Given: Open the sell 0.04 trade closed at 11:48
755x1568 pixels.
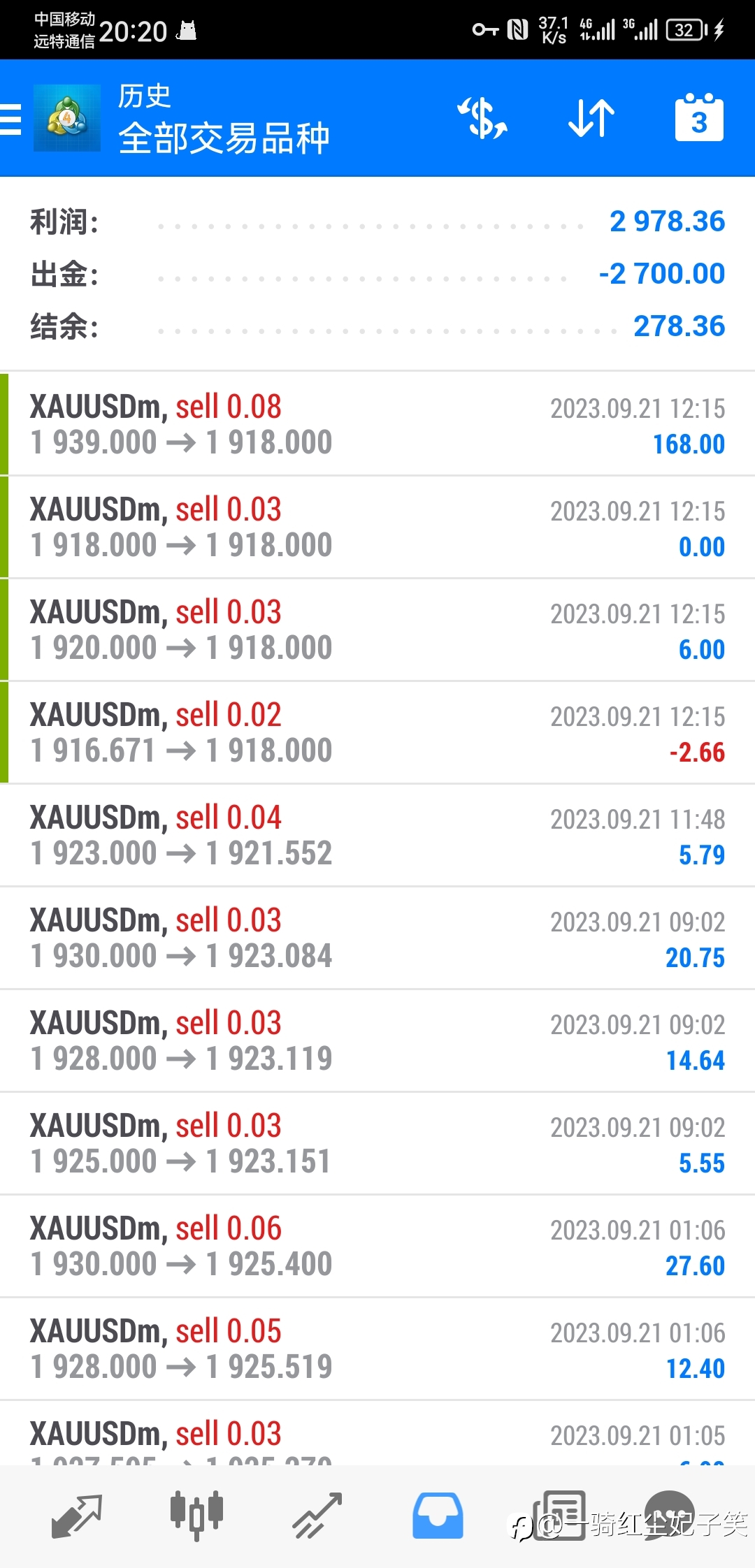Looking at the screenshot, I should coord(377,835).
